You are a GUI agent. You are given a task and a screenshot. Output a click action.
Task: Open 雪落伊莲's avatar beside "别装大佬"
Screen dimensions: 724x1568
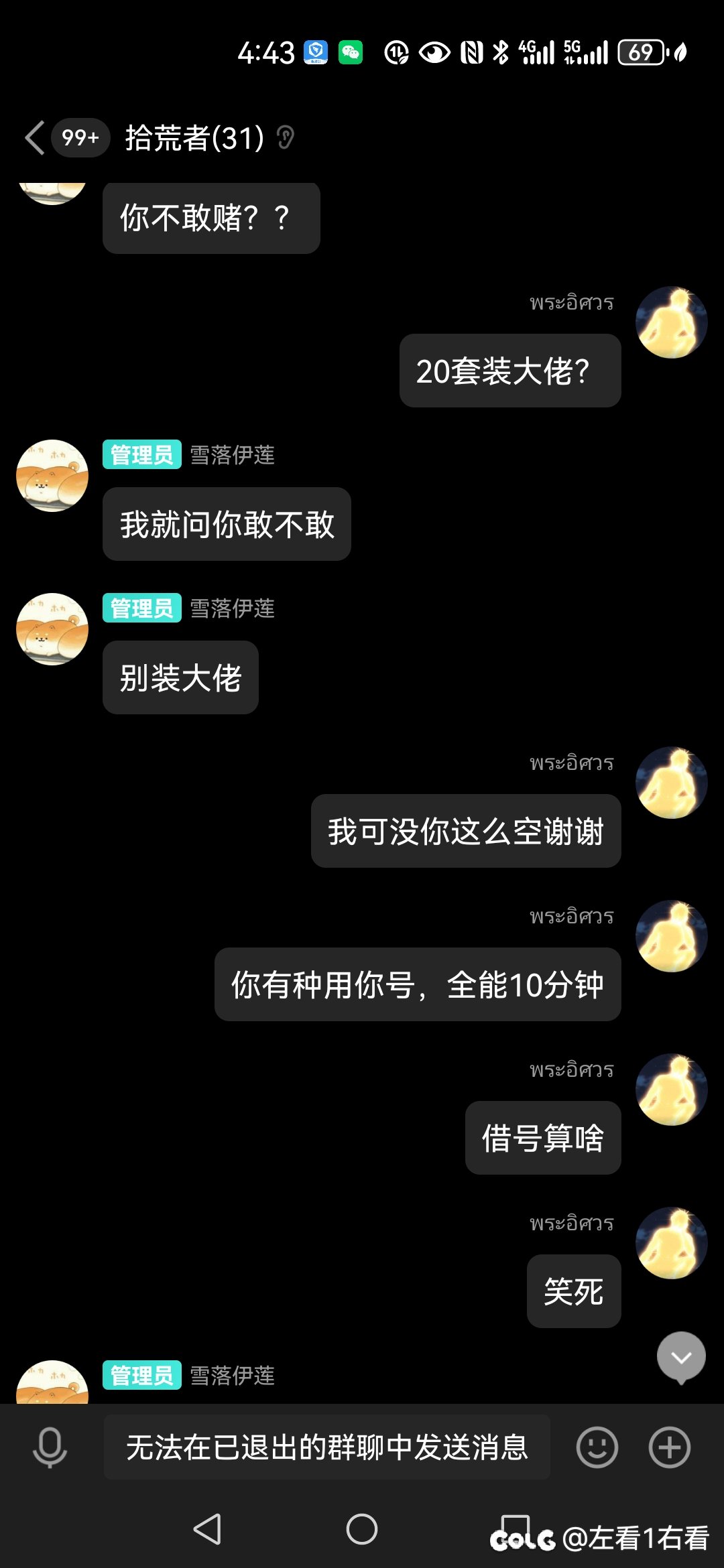52,629
